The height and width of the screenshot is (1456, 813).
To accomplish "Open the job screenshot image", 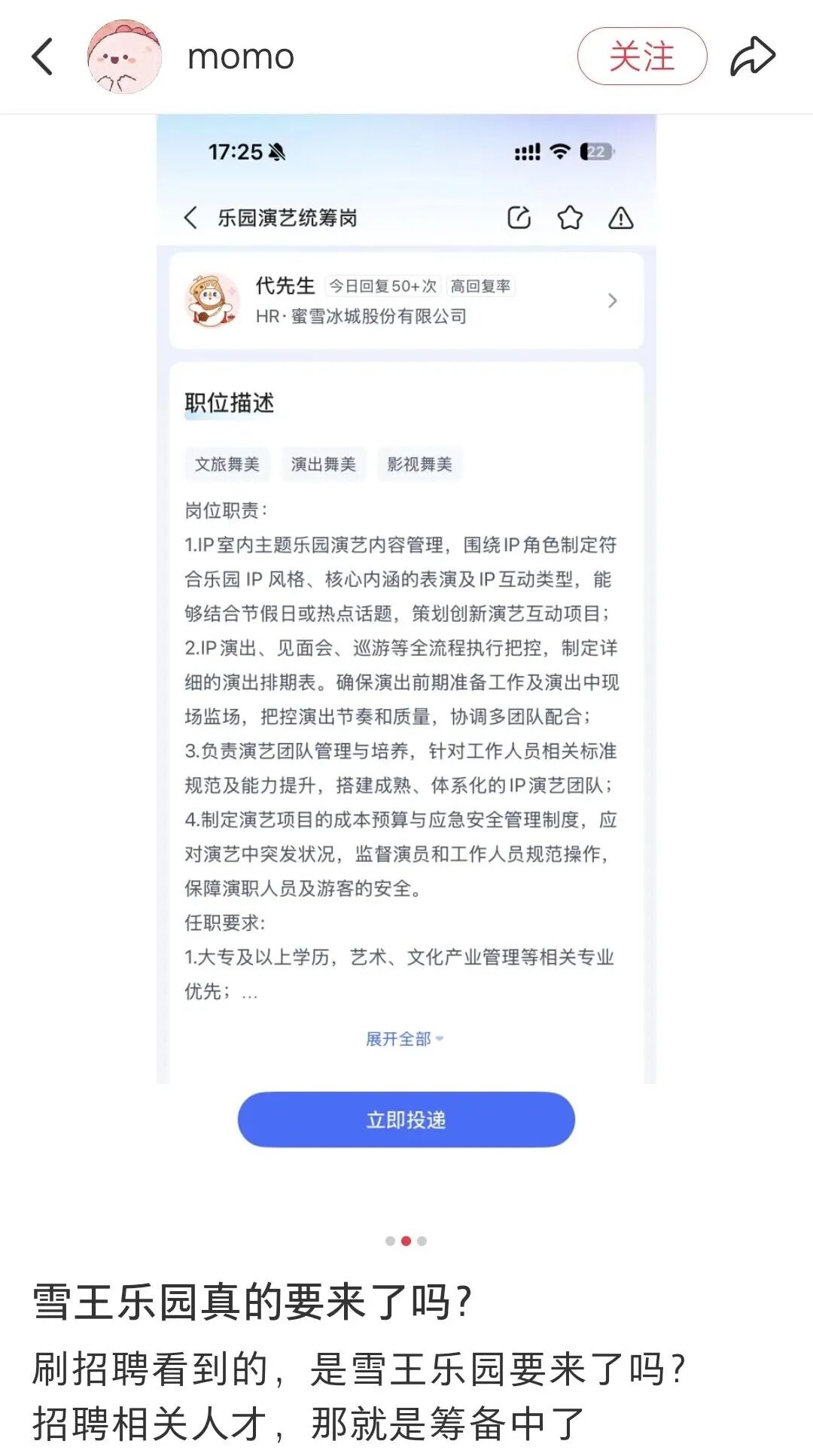I will point(406,632).
